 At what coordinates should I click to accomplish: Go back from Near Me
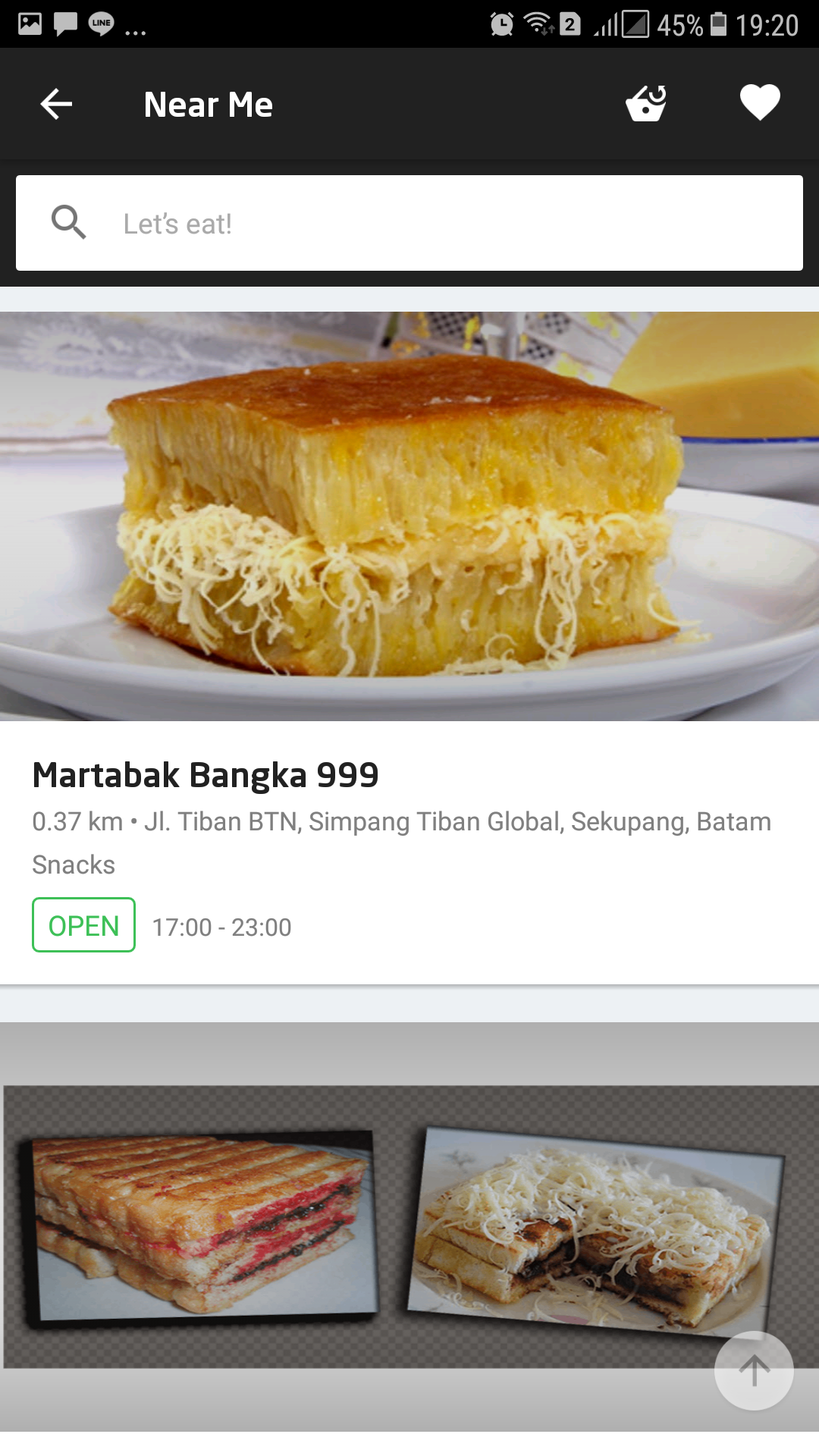56,104
